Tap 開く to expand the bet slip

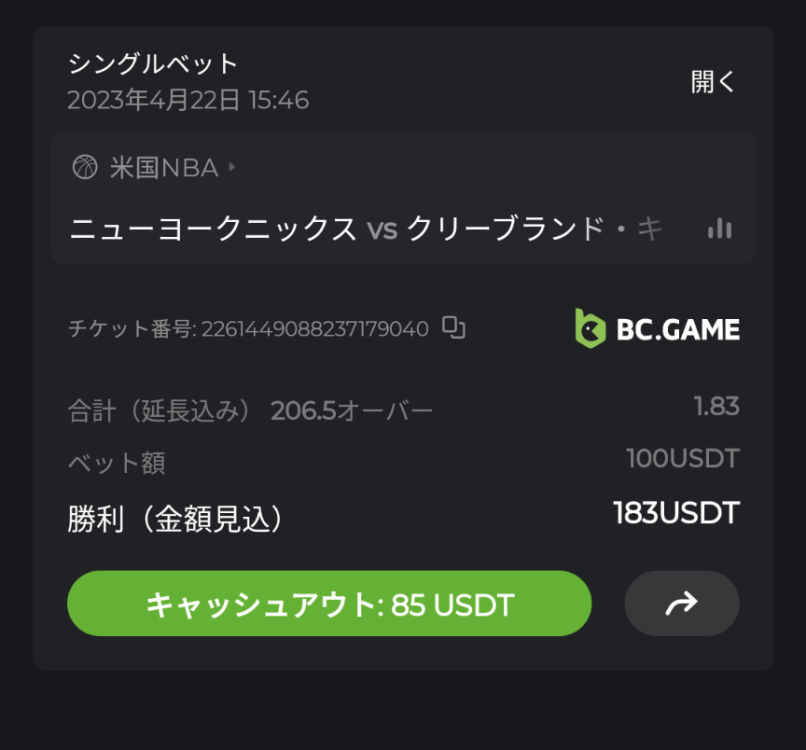coord(712,82)
